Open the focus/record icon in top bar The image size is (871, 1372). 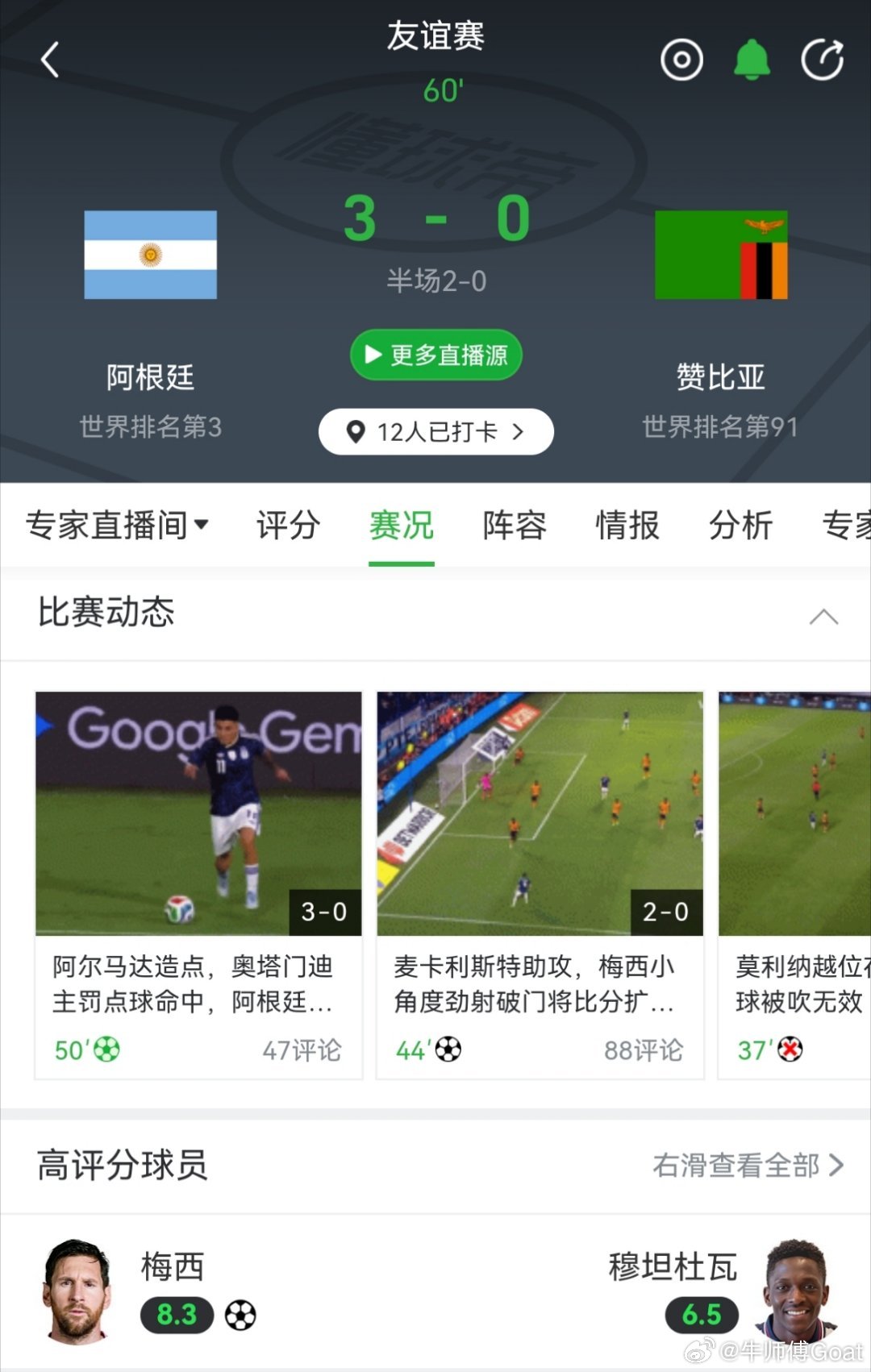[681, 59]
